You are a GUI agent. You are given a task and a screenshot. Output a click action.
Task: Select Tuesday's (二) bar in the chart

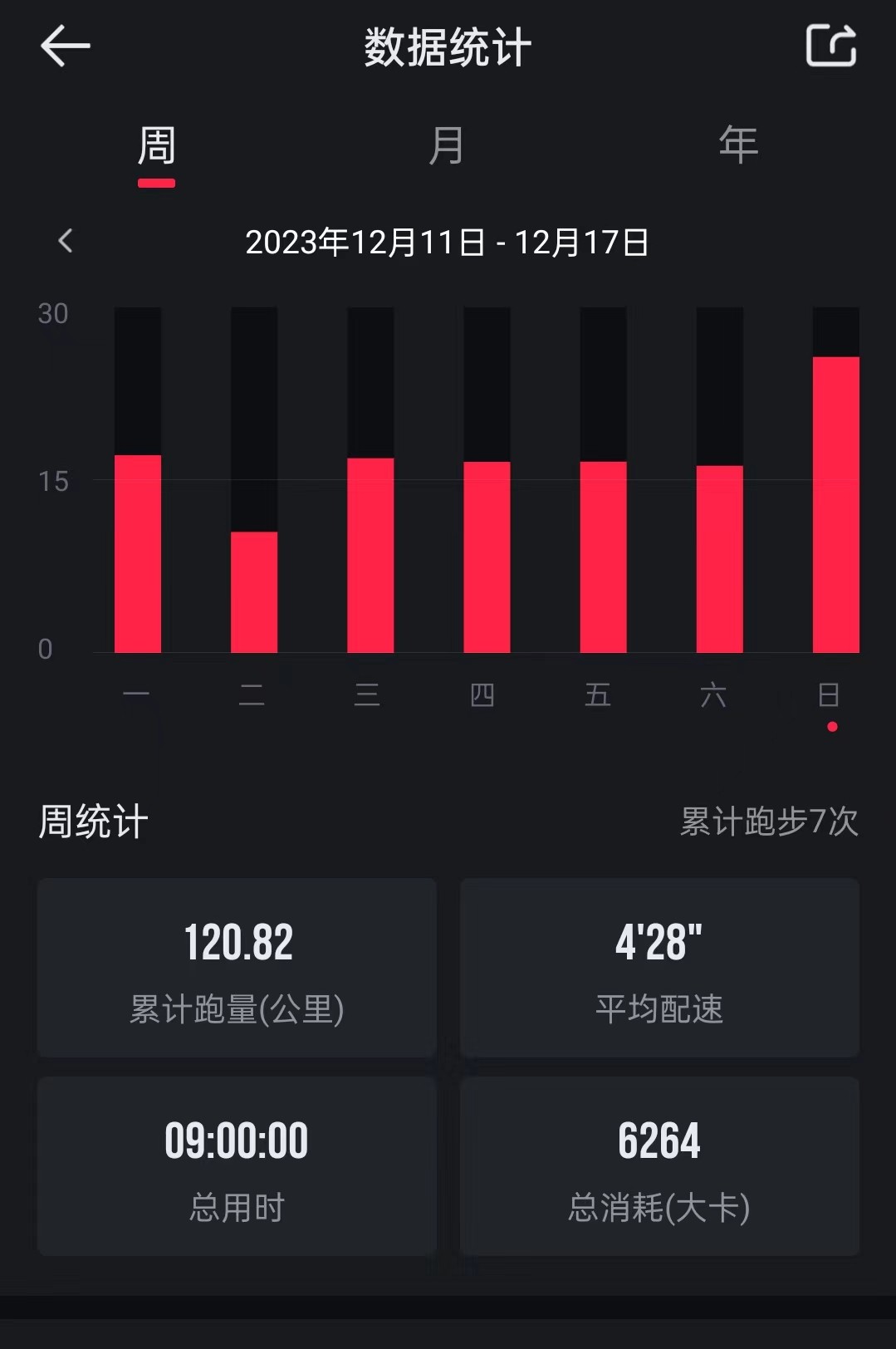click(x=254, y=591)
